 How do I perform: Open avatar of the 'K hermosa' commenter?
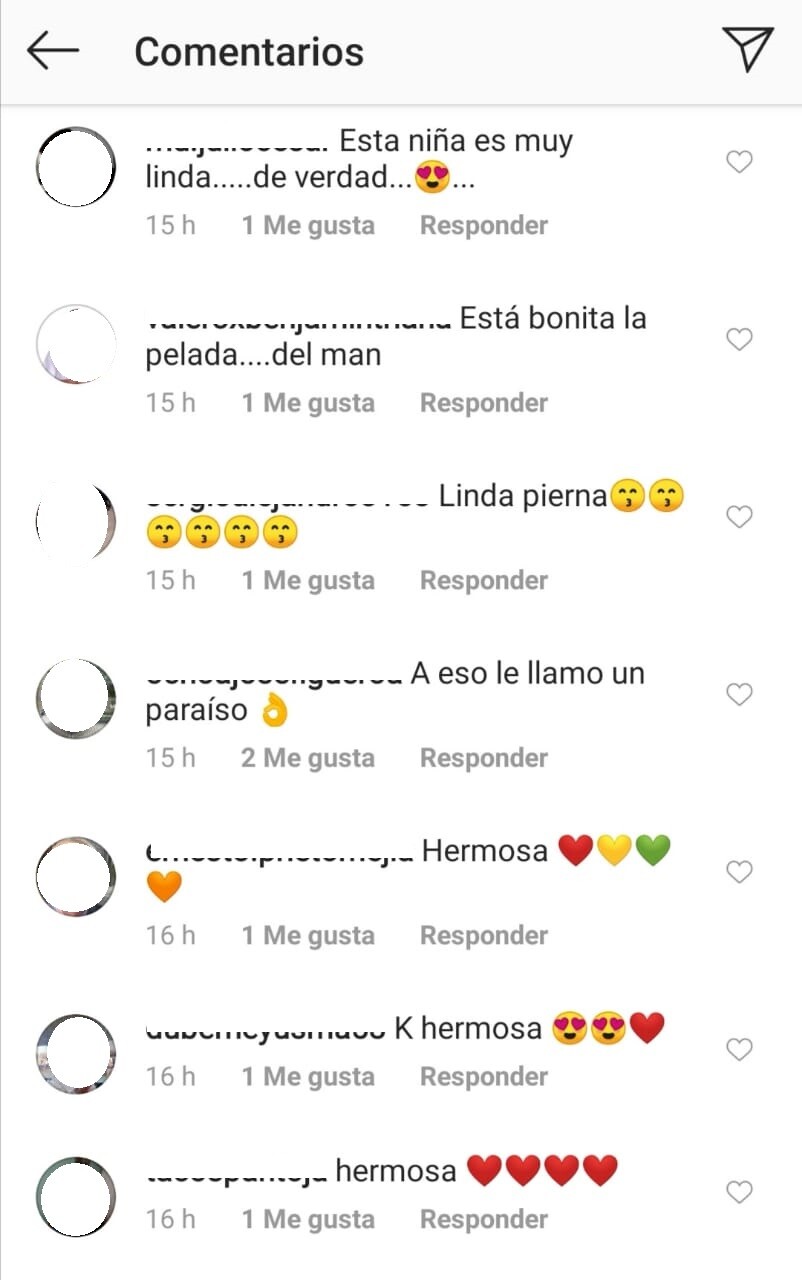tap(76, 1054)
